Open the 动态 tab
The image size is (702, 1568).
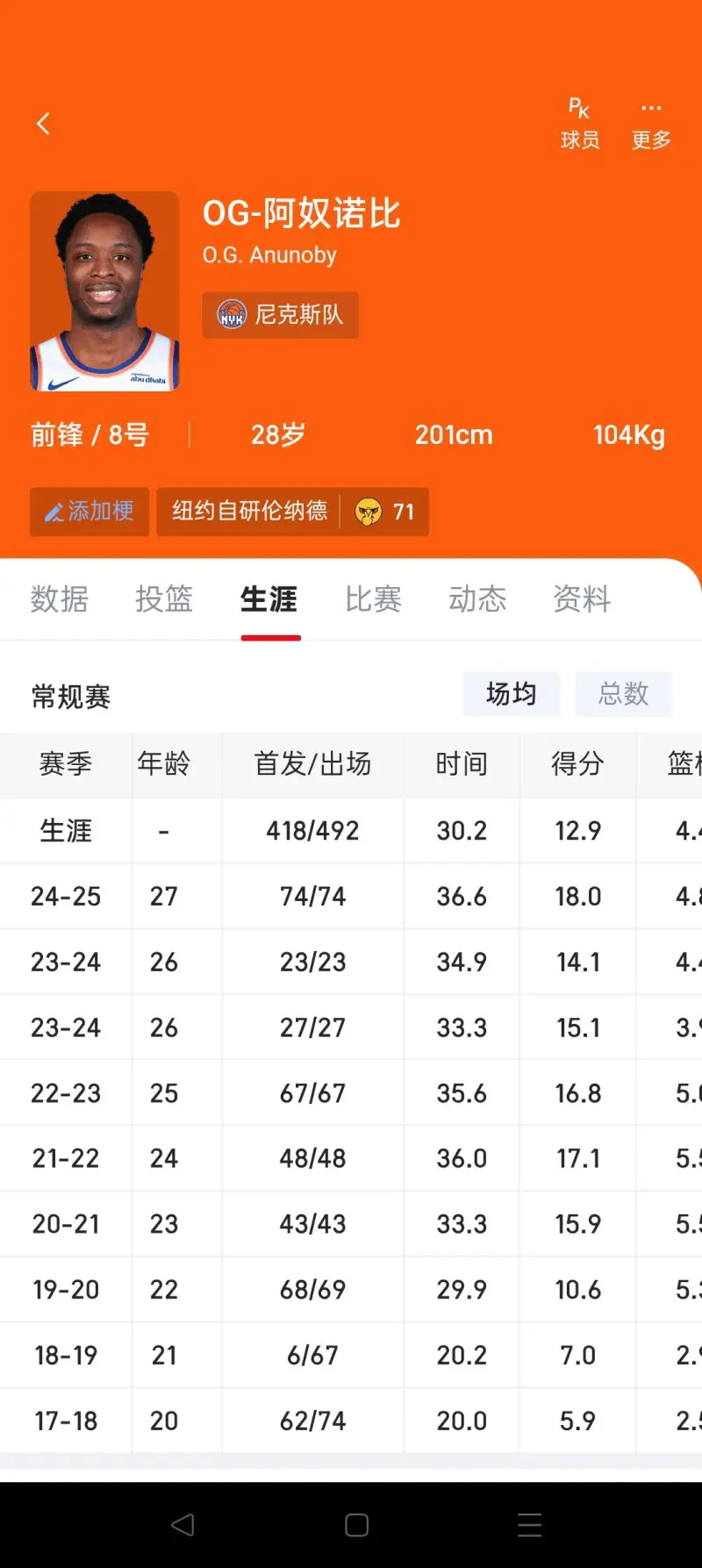click(x=477, y=599)
